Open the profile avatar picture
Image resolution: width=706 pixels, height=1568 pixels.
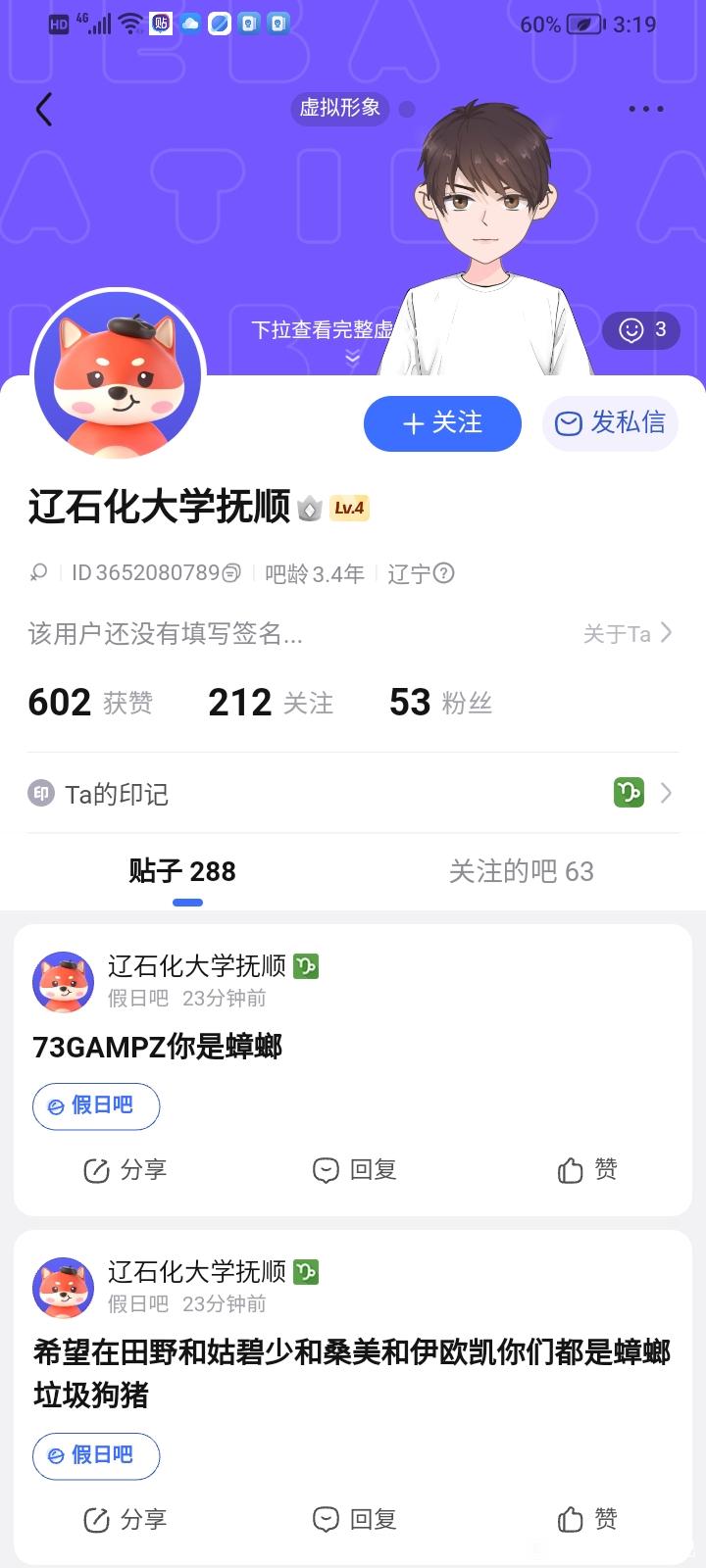coord(119,376)
